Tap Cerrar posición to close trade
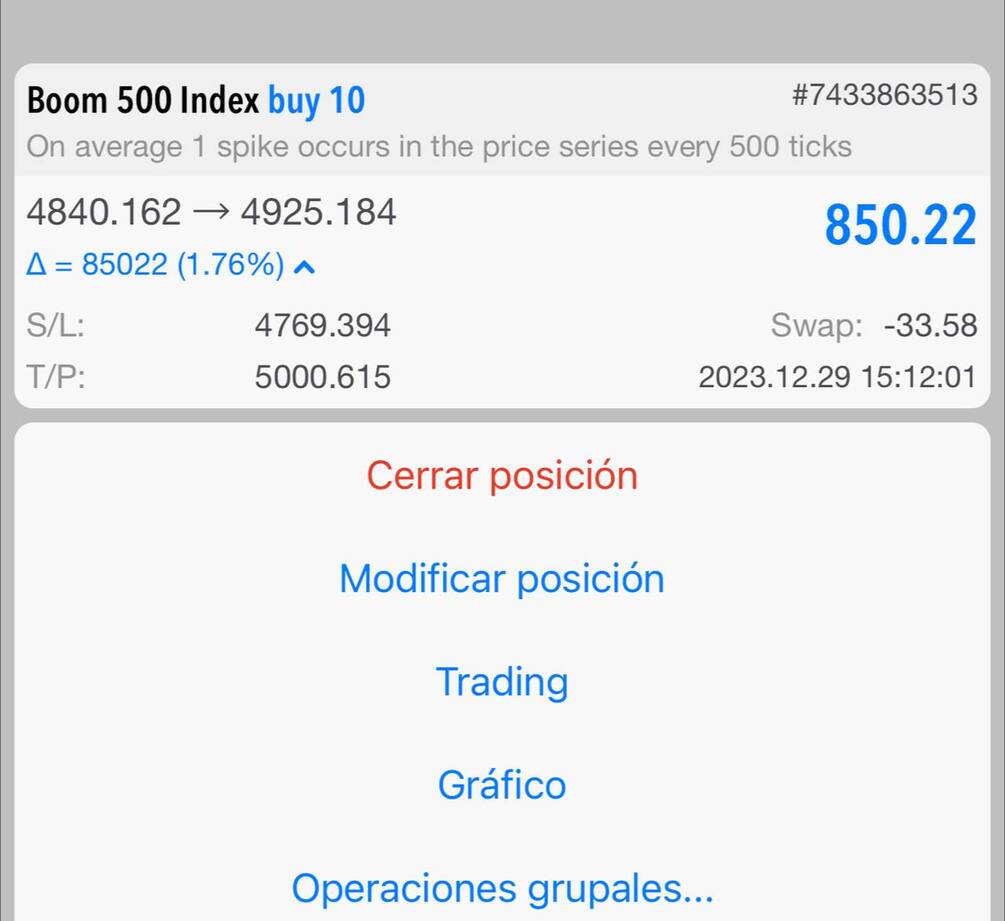The height and width of the screenshot is (921, 1005). 502,475
